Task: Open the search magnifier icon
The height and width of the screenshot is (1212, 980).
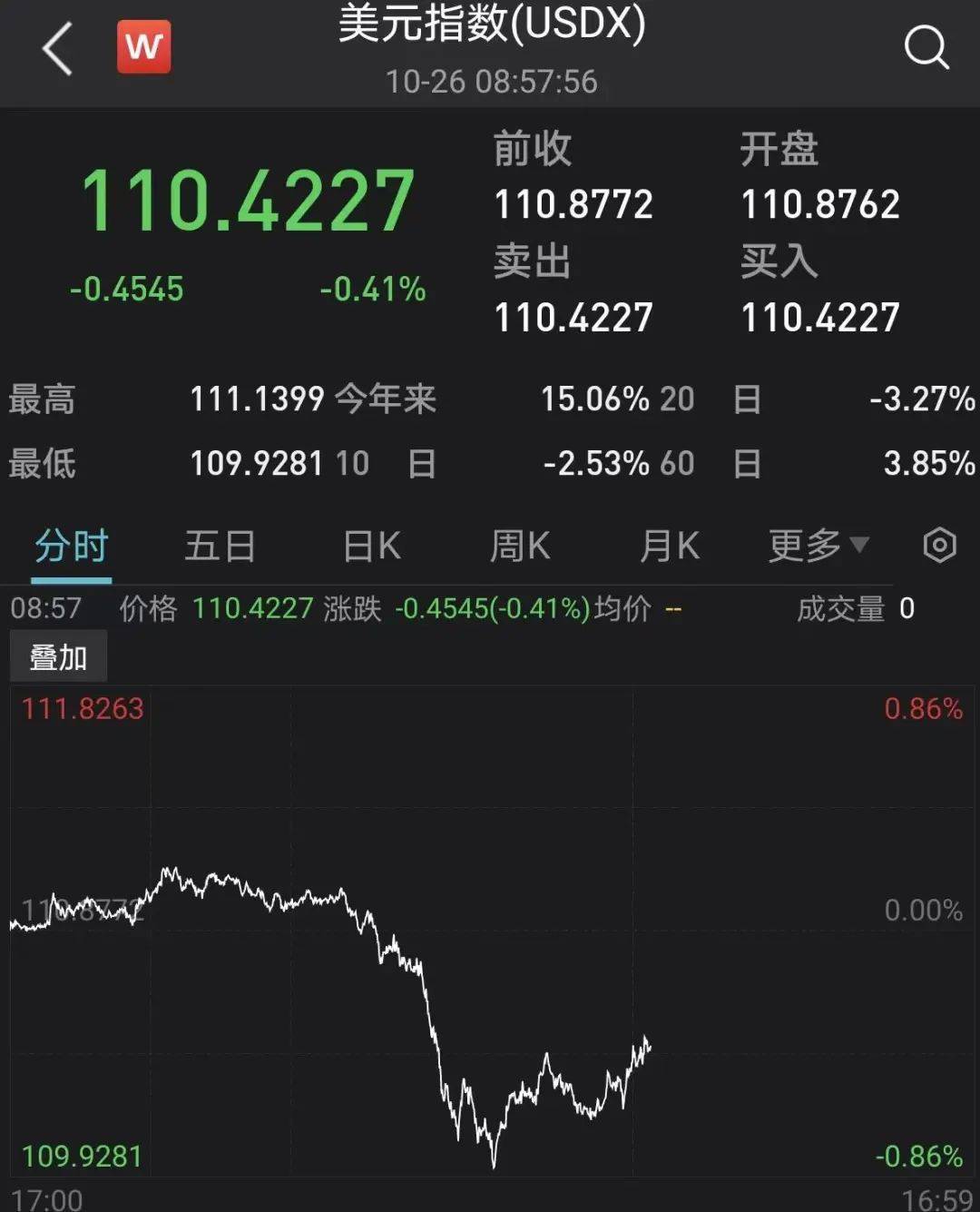Action: coord(926,46)
